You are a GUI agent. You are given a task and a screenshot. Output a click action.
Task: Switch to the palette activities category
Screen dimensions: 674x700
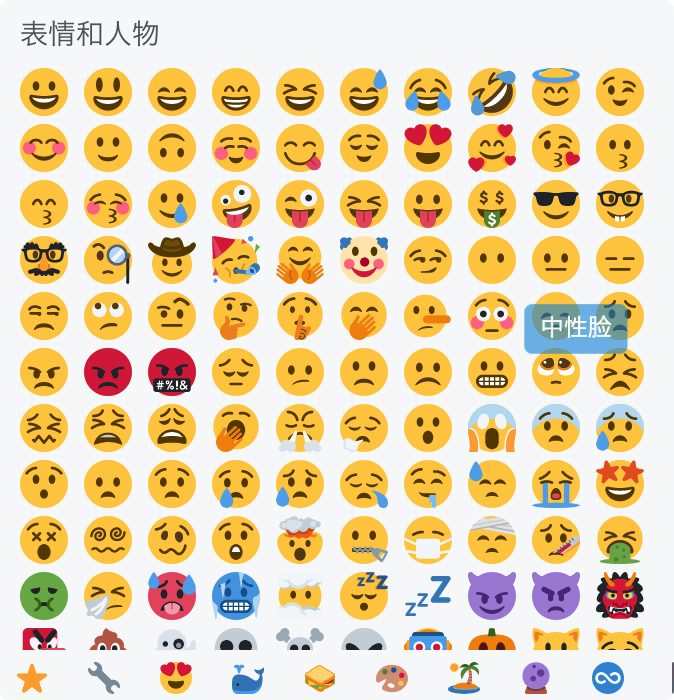click(x=392, y=679)
